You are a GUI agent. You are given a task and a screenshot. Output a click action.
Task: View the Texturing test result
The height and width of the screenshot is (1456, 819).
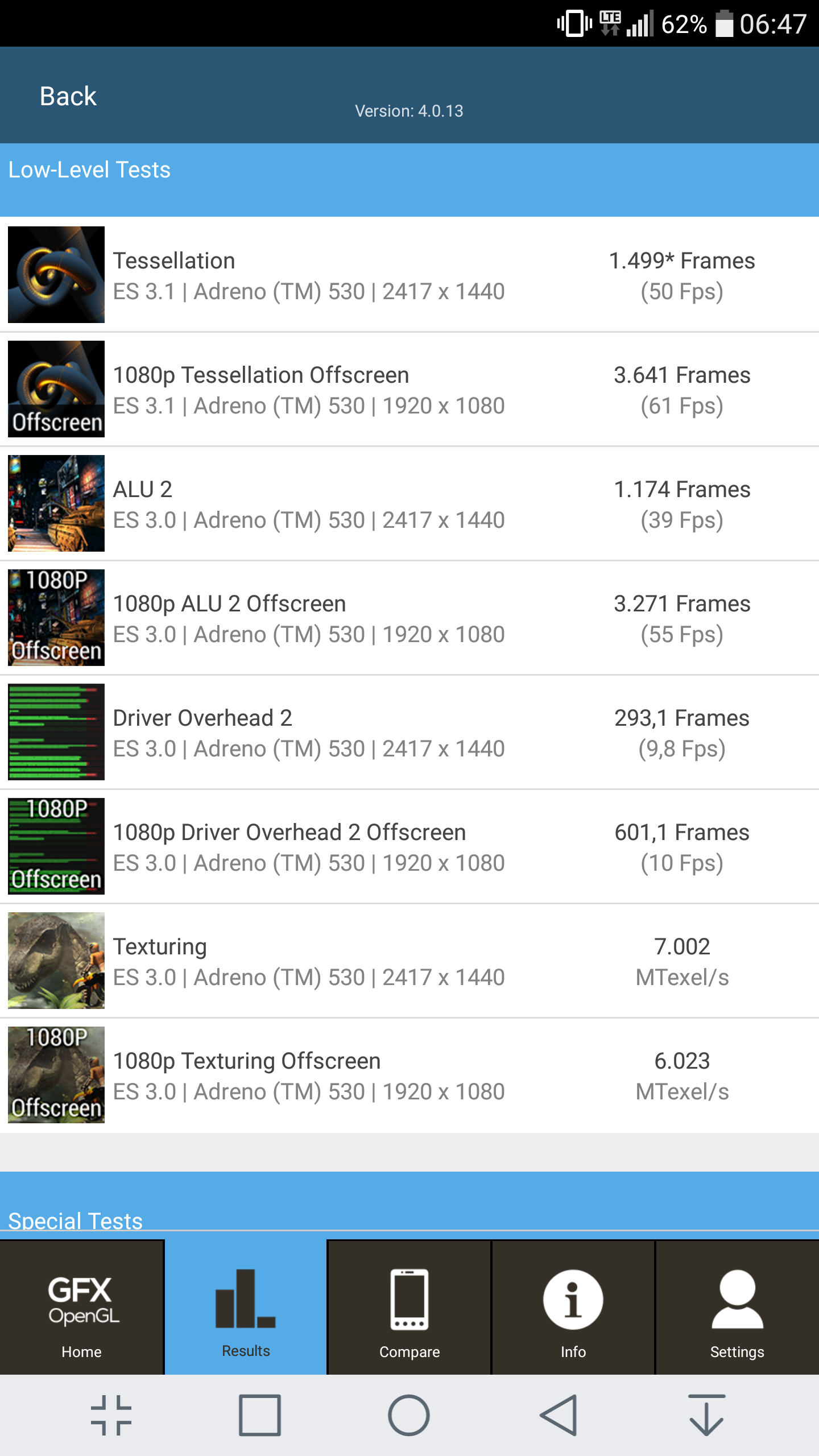click(409, 961)
